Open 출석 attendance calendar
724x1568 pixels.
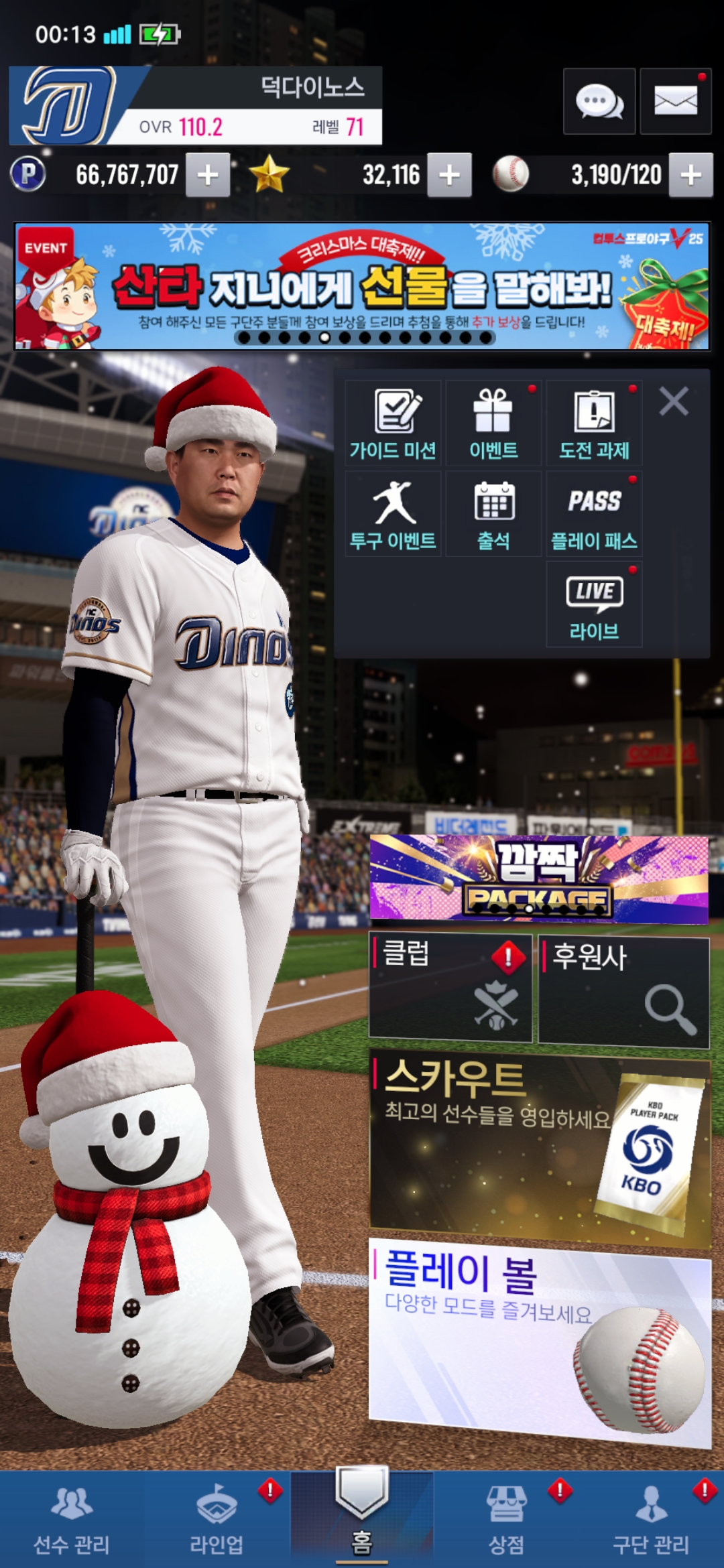coord(493,514)
